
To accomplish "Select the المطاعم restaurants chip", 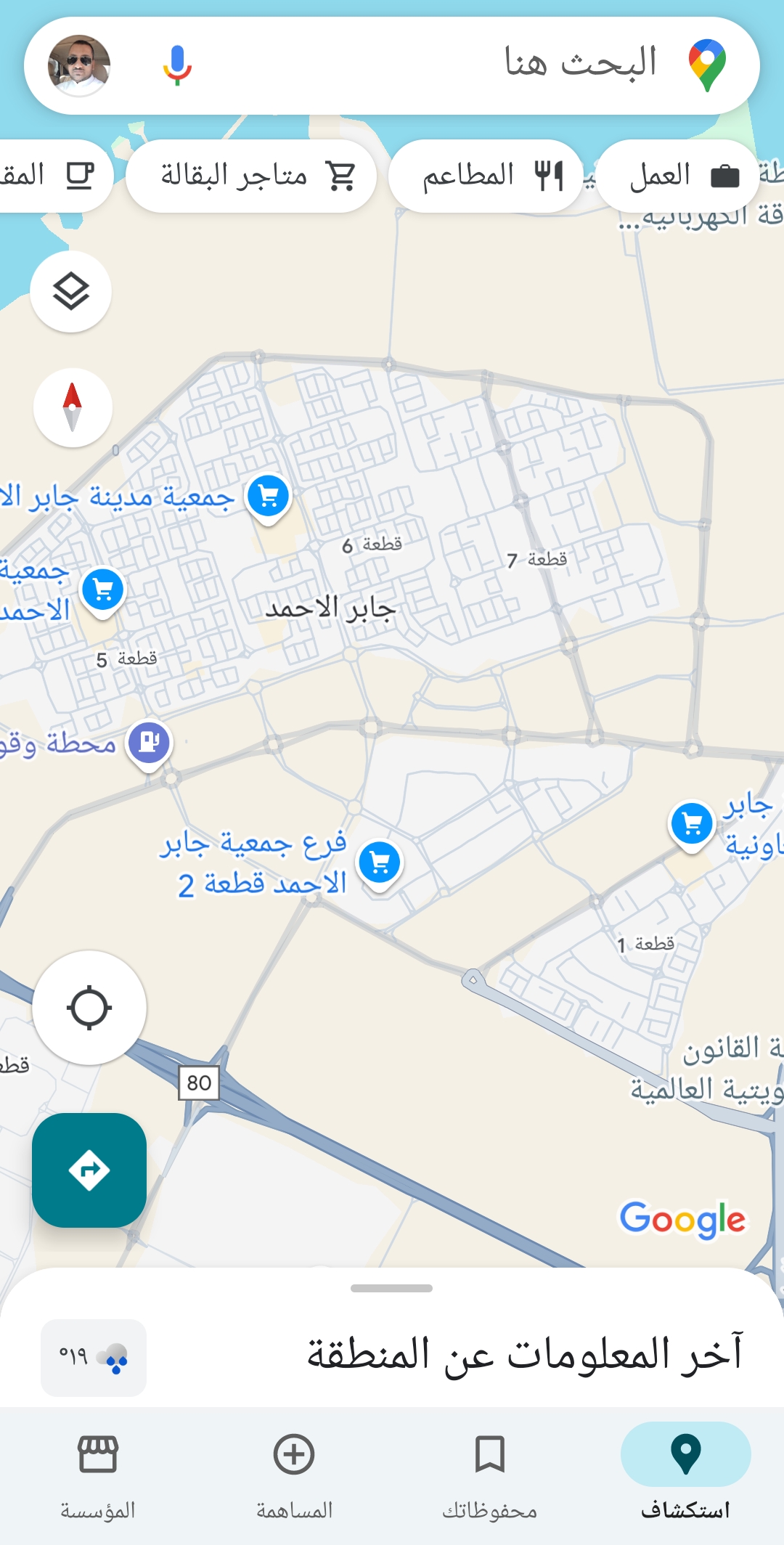I will point(486,176).
